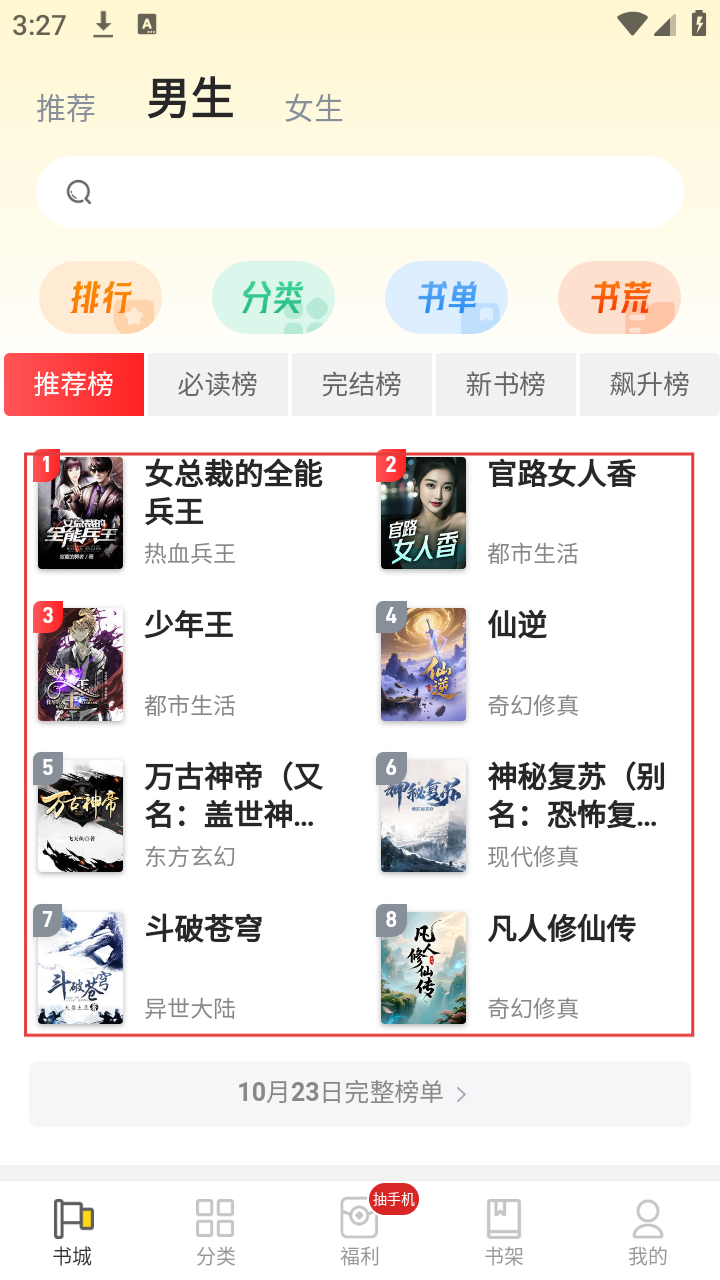Select the 必读榜 ranking tab

(x=218, y=384)
